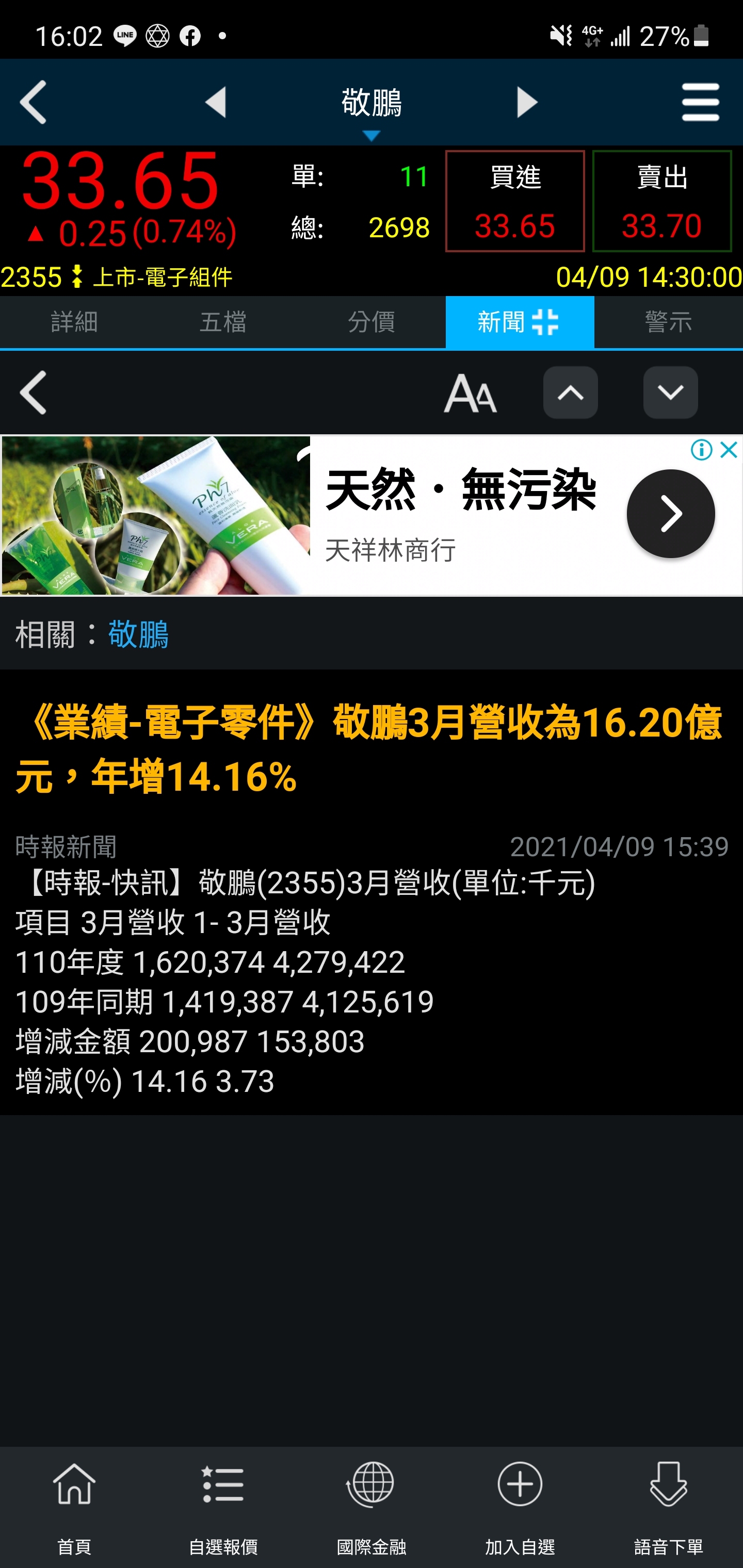Open the 警示 tab
743x1568 pixels.
coord(668,322)
